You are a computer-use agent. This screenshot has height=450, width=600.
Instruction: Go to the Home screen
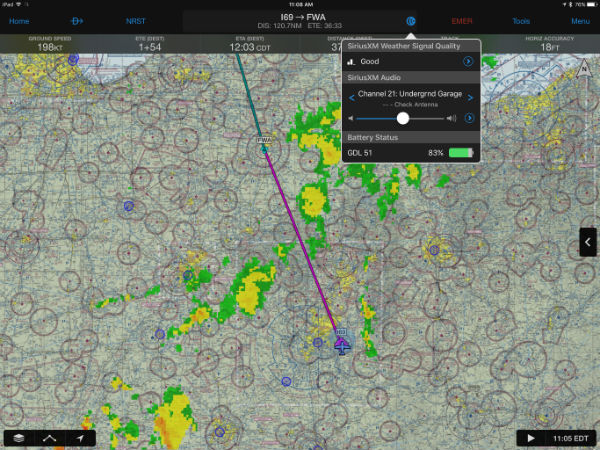coord(20,21)
